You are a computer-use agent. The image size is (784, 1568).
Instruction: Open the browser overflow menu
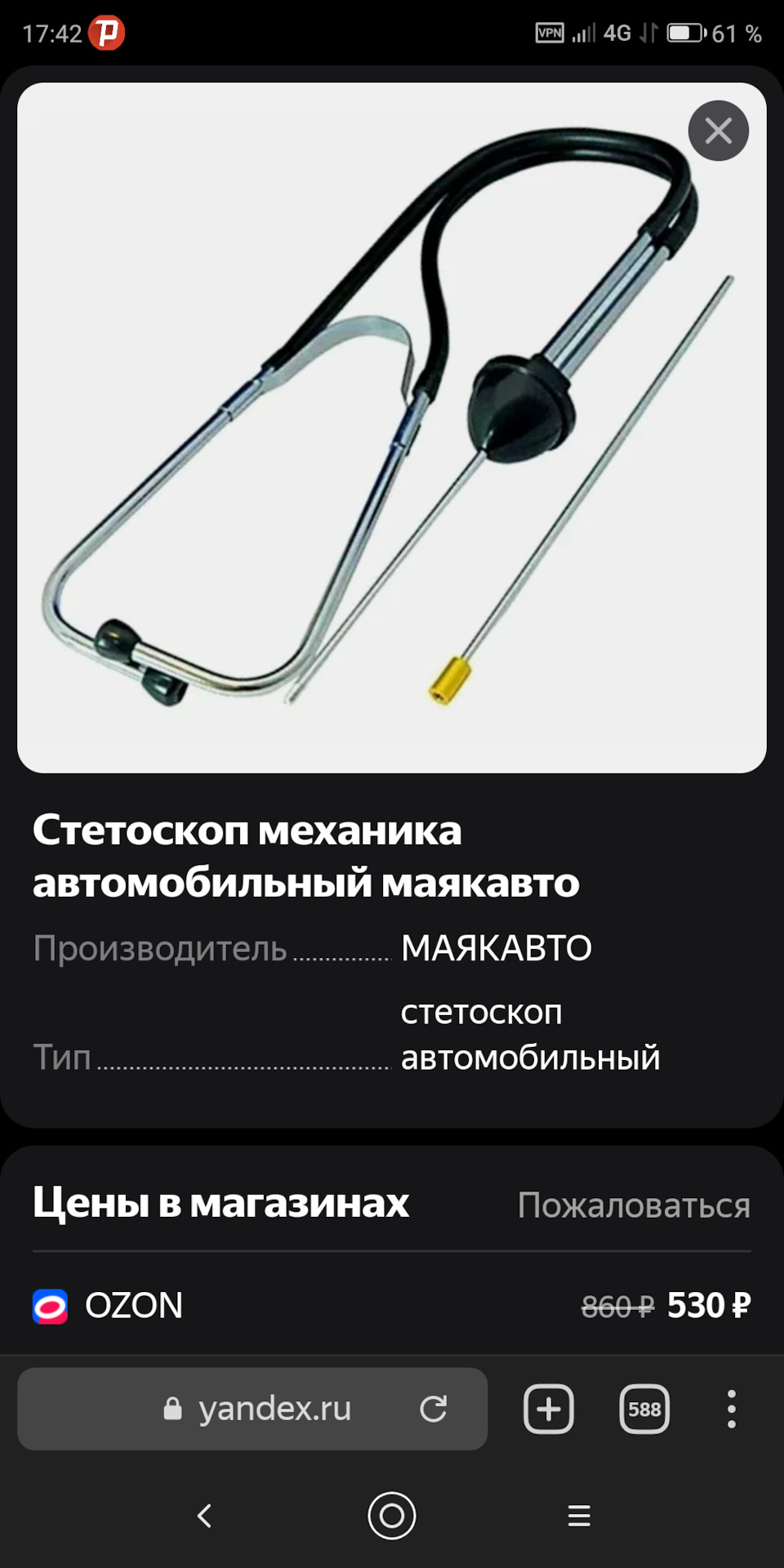(x=732, y=1409)
